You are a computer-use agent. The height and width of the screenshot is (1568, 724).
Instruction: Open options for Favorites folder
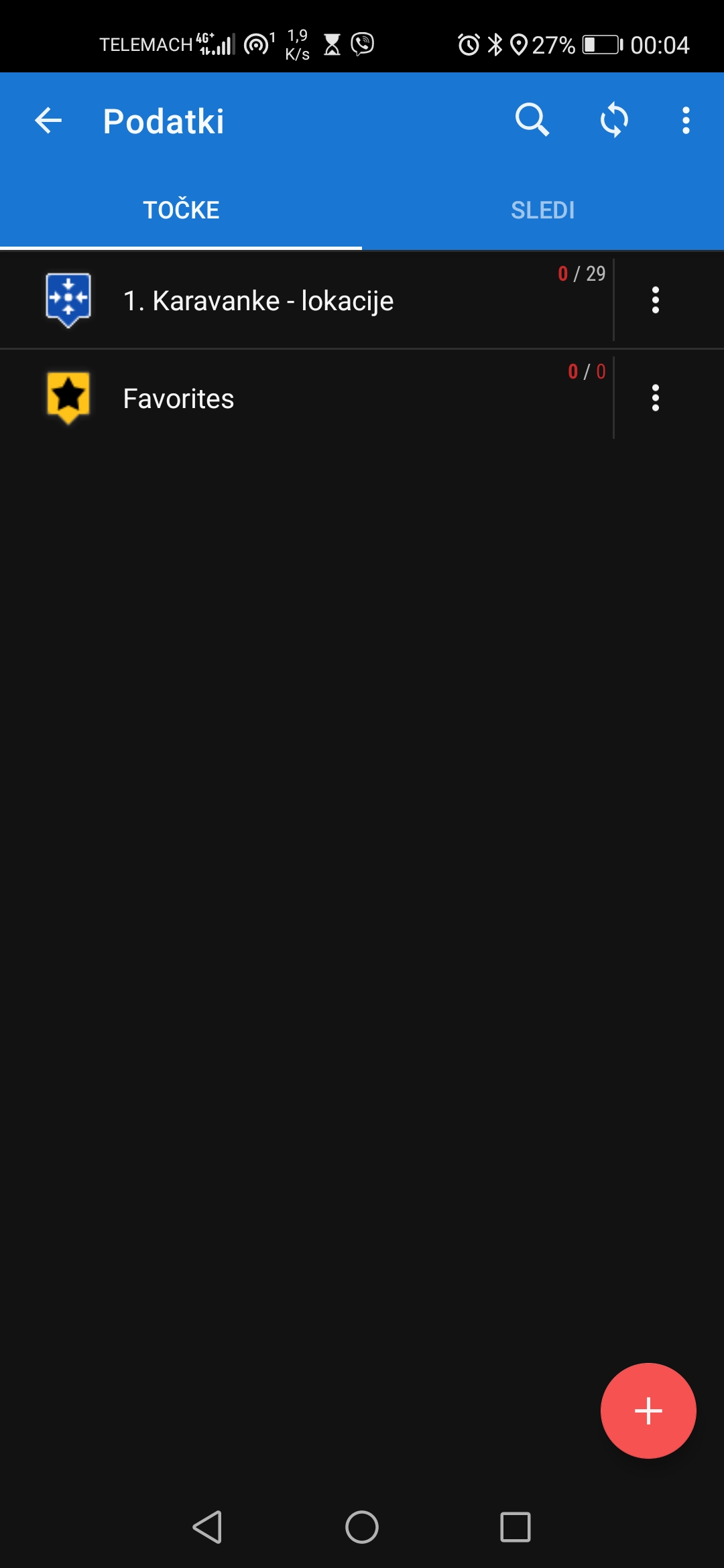pos(655,398)
